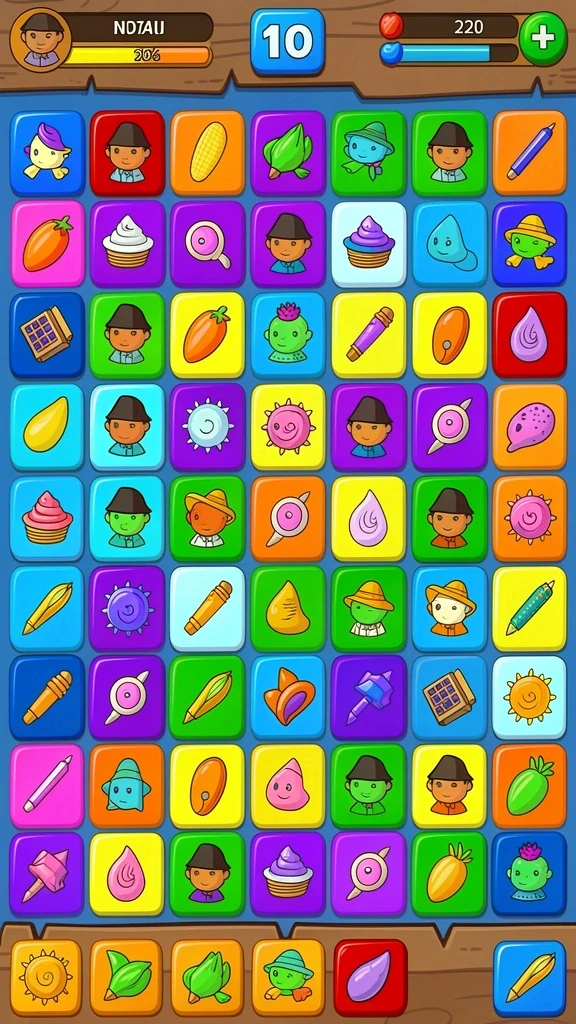
Task: Select the blue tile with the purple-haired character
Action: tap(47, 153)
